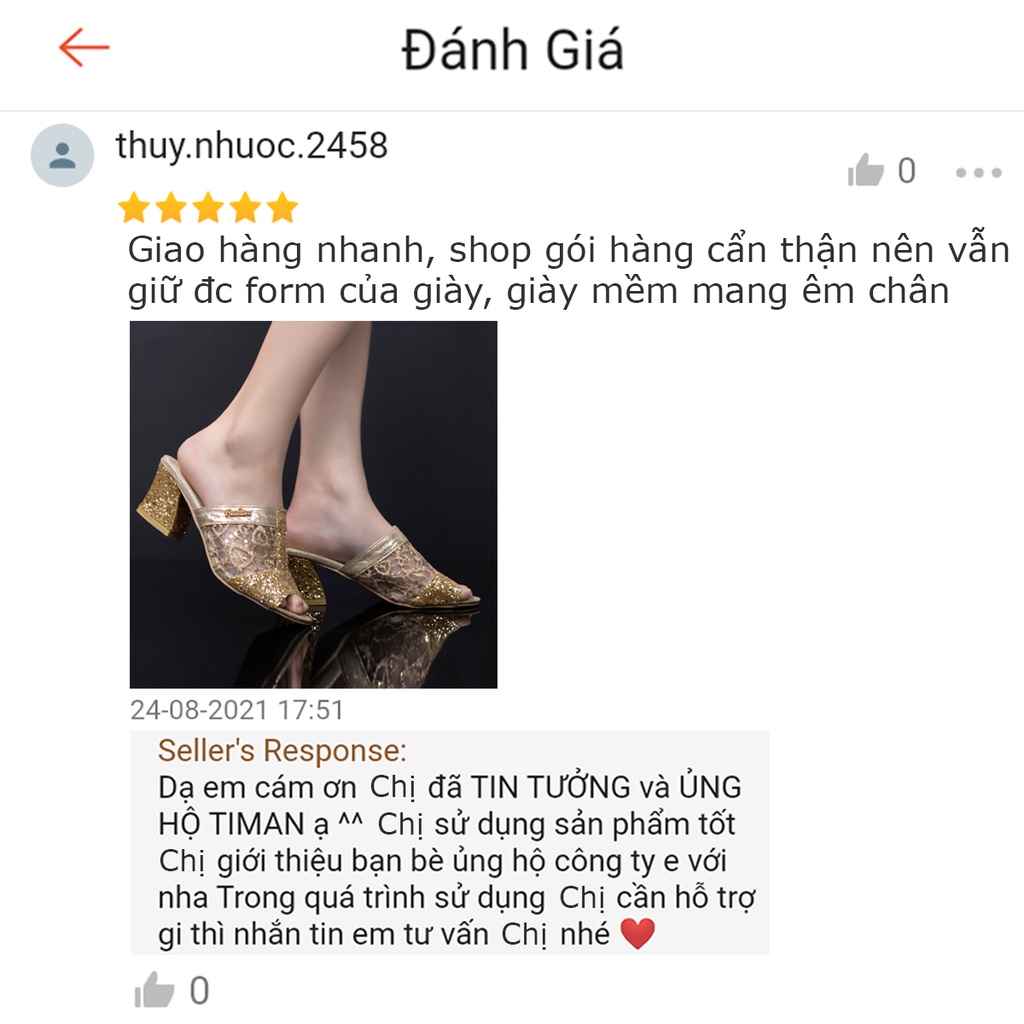Image resolution: width=1024 pixels, height=1024 pixels.
Task: Open the review's three-dot options menu
Action: click(x=977, y=173)
